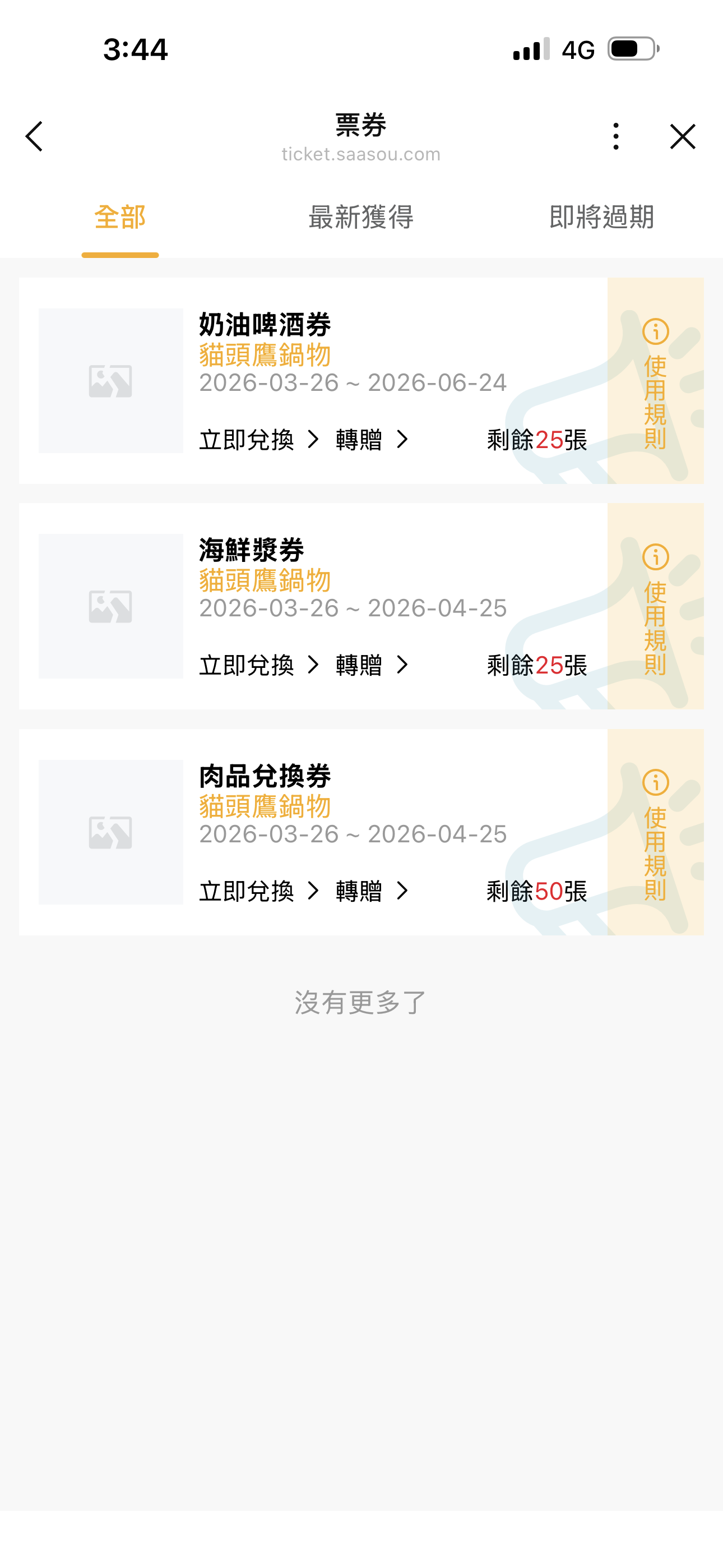
Task: Tap 轉贈 for 奶油啤酒券
Action: (x=371, y=440)
